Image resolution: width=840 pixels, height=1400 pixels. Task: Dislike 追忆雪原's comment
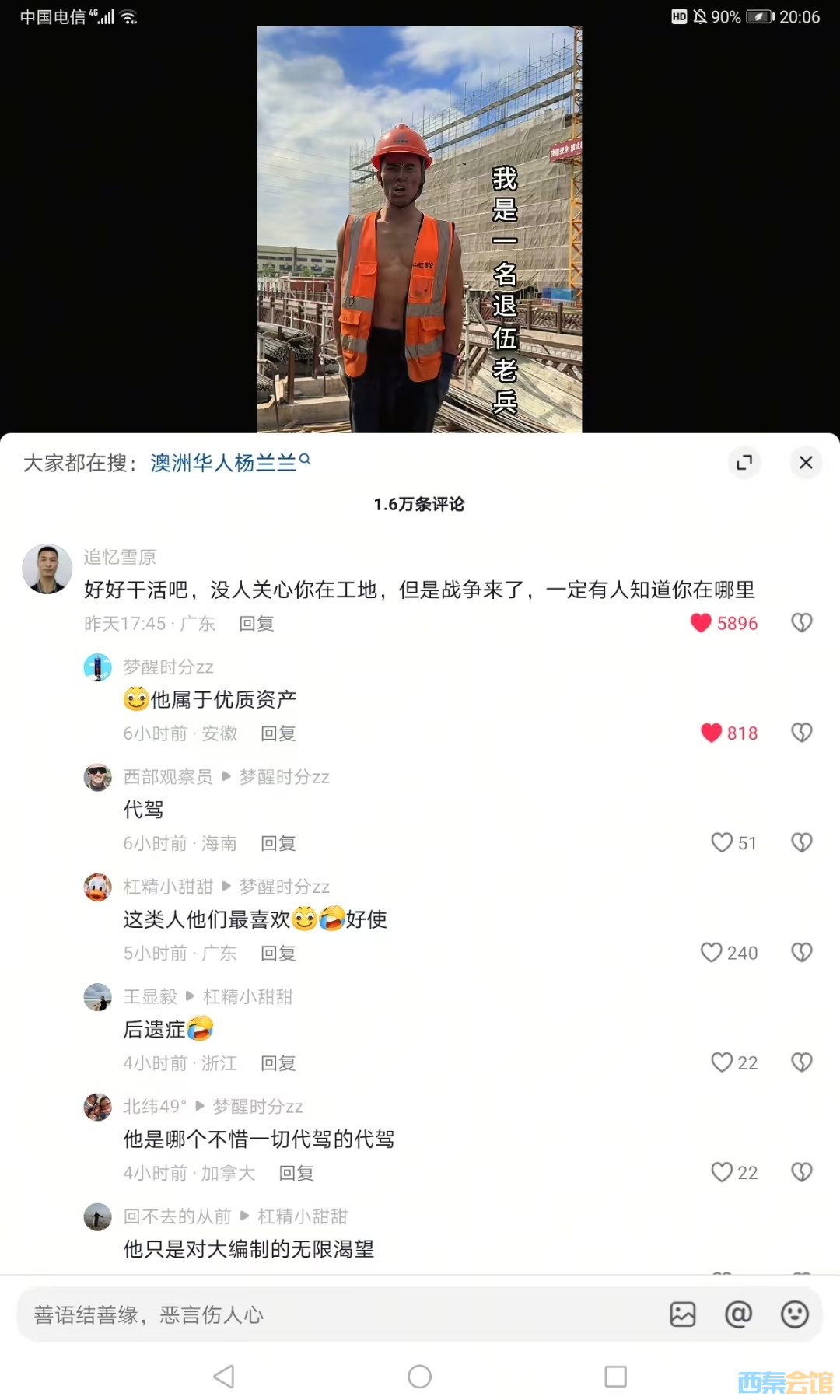click(801, 623)
